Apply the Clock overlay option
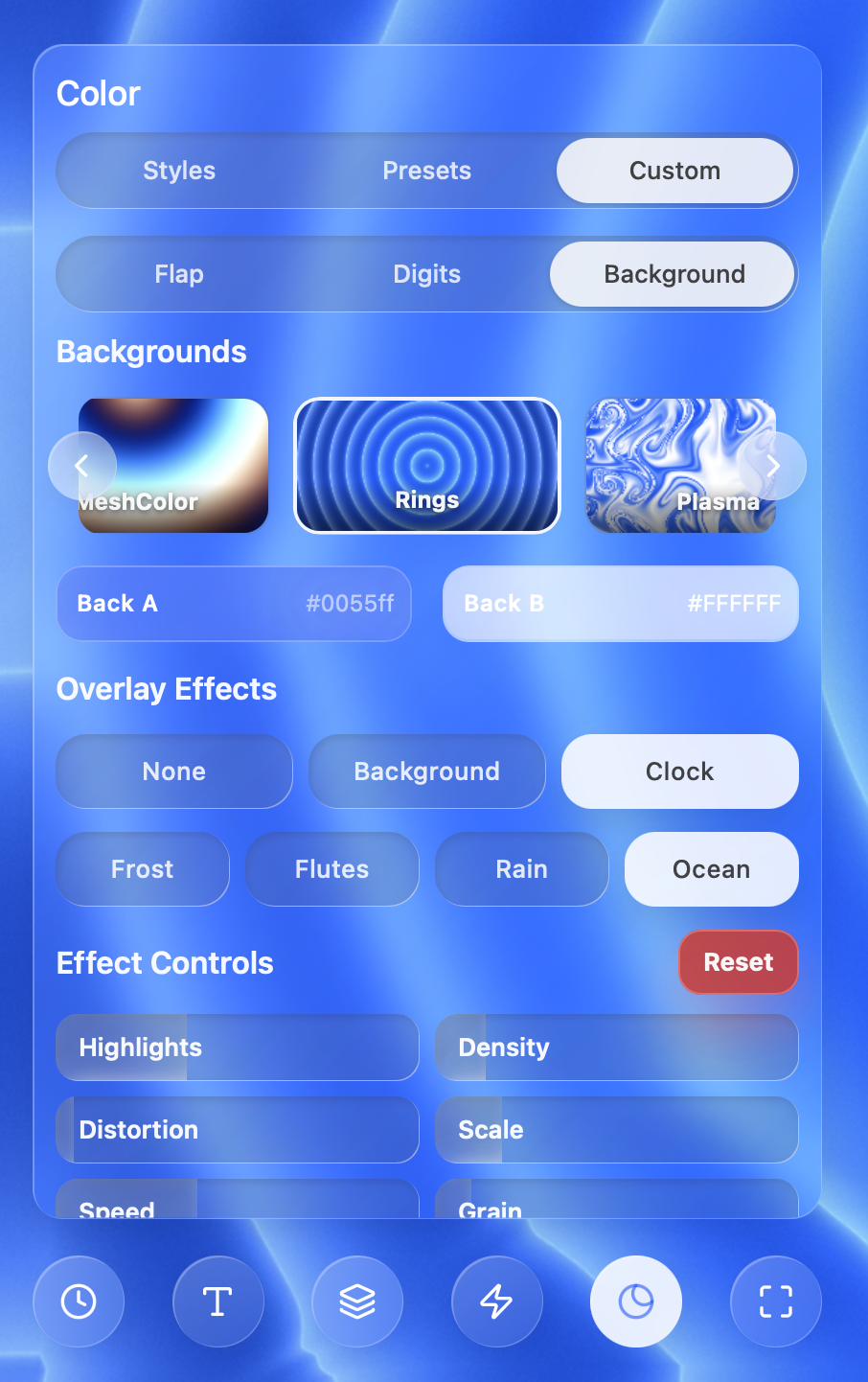 tap(679, 771)
